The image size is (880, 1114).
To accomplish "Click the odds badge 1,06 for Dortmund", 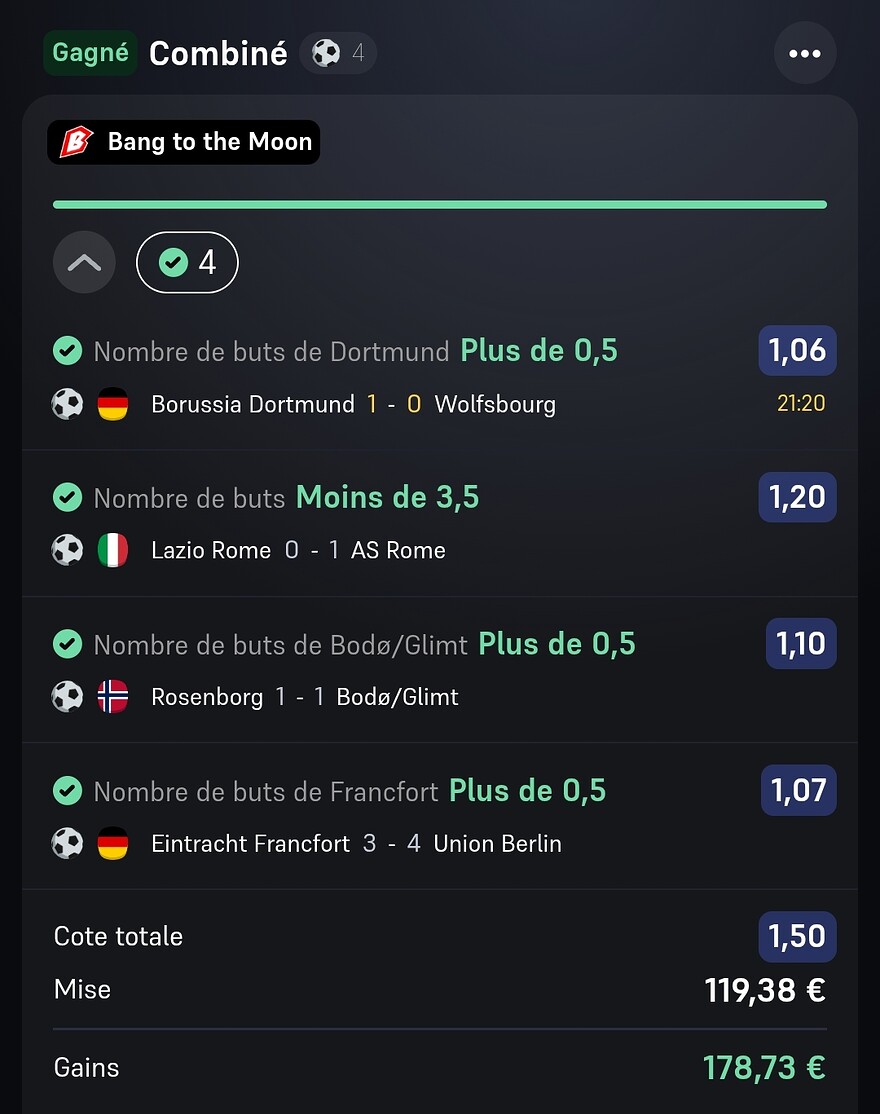I will (x=797, y=351).
